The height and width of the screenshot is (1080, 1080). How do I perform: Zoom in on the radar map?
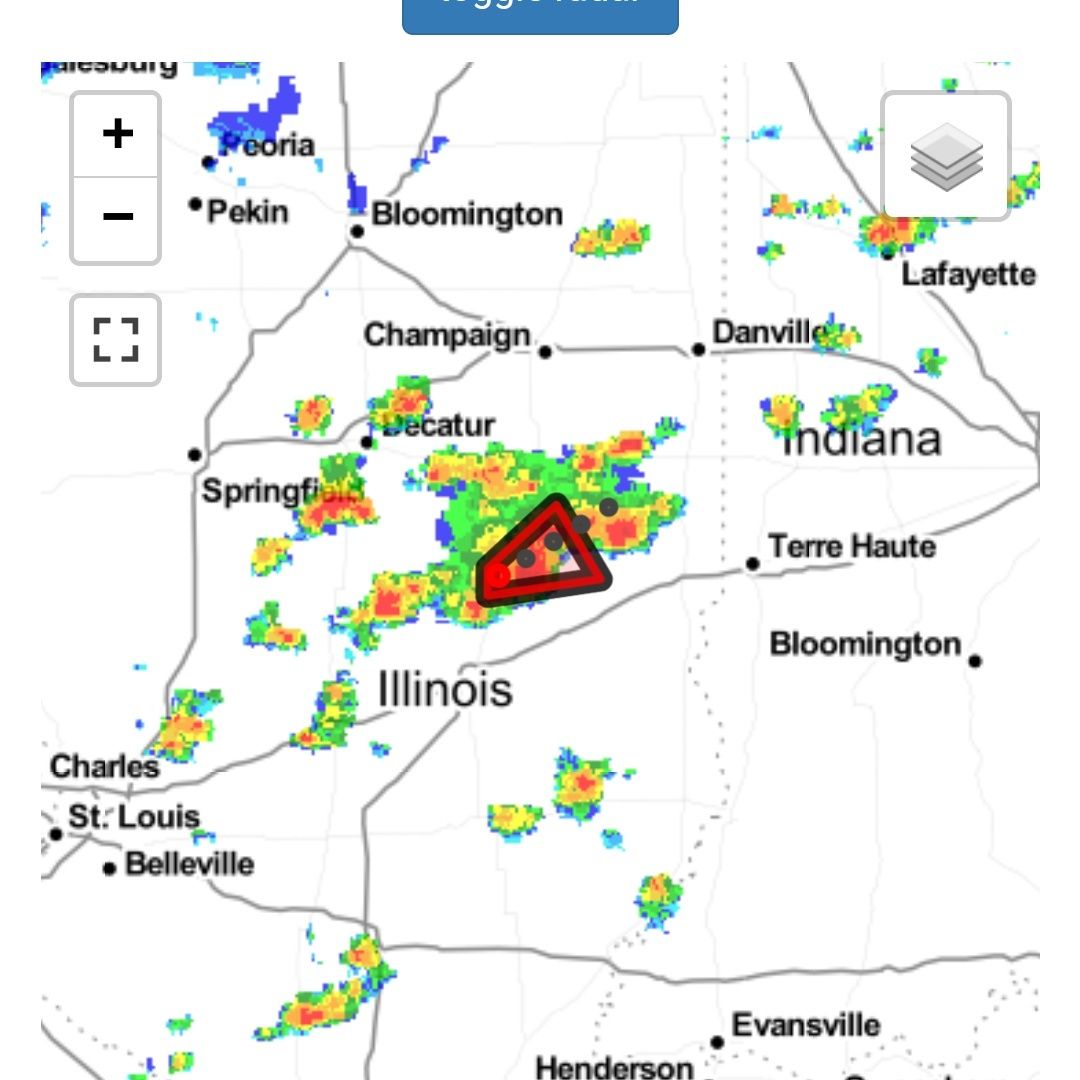(116, 135)
